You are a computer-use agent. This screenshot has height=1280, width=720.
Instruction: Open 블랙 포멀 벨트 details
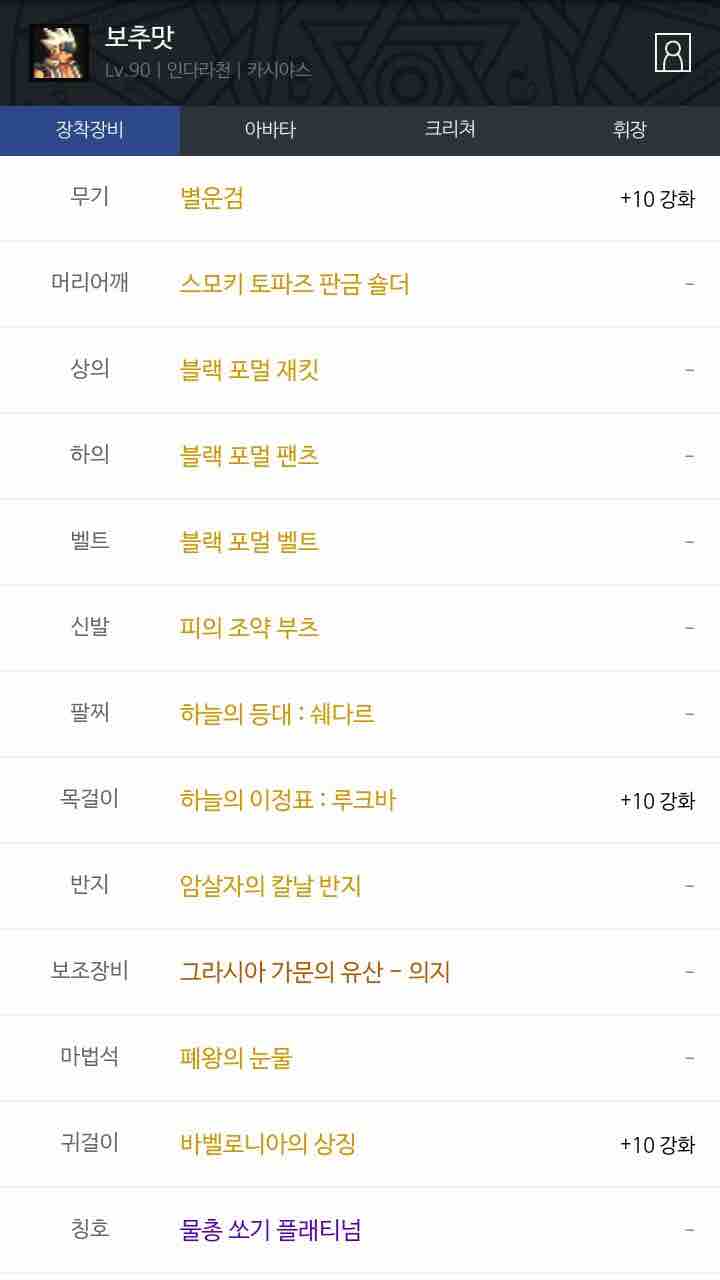click(x=249, y=543)
